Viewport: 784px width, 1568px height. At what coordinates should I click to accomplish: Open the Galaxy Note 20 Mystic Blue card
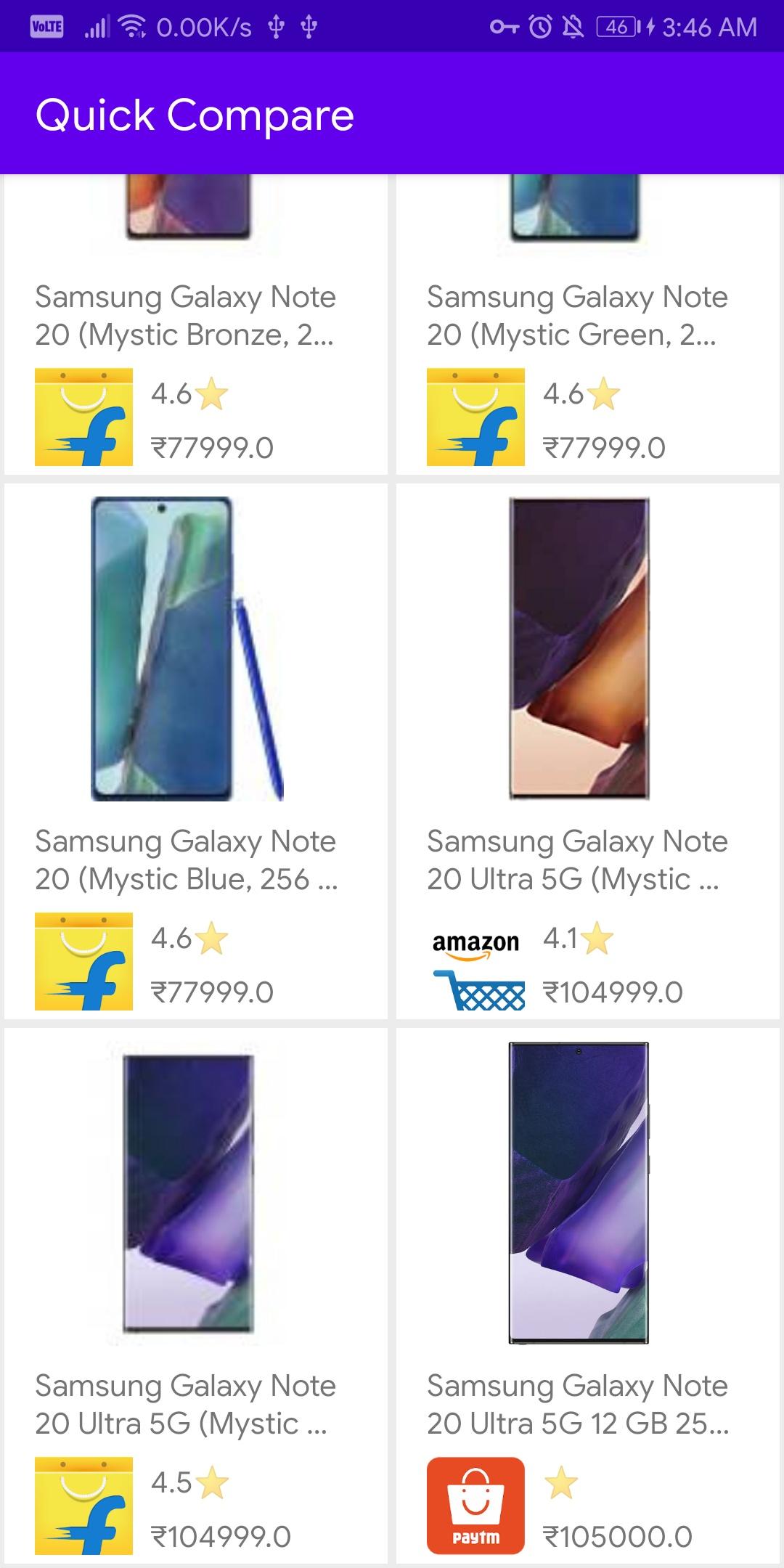tap(195, 751)
